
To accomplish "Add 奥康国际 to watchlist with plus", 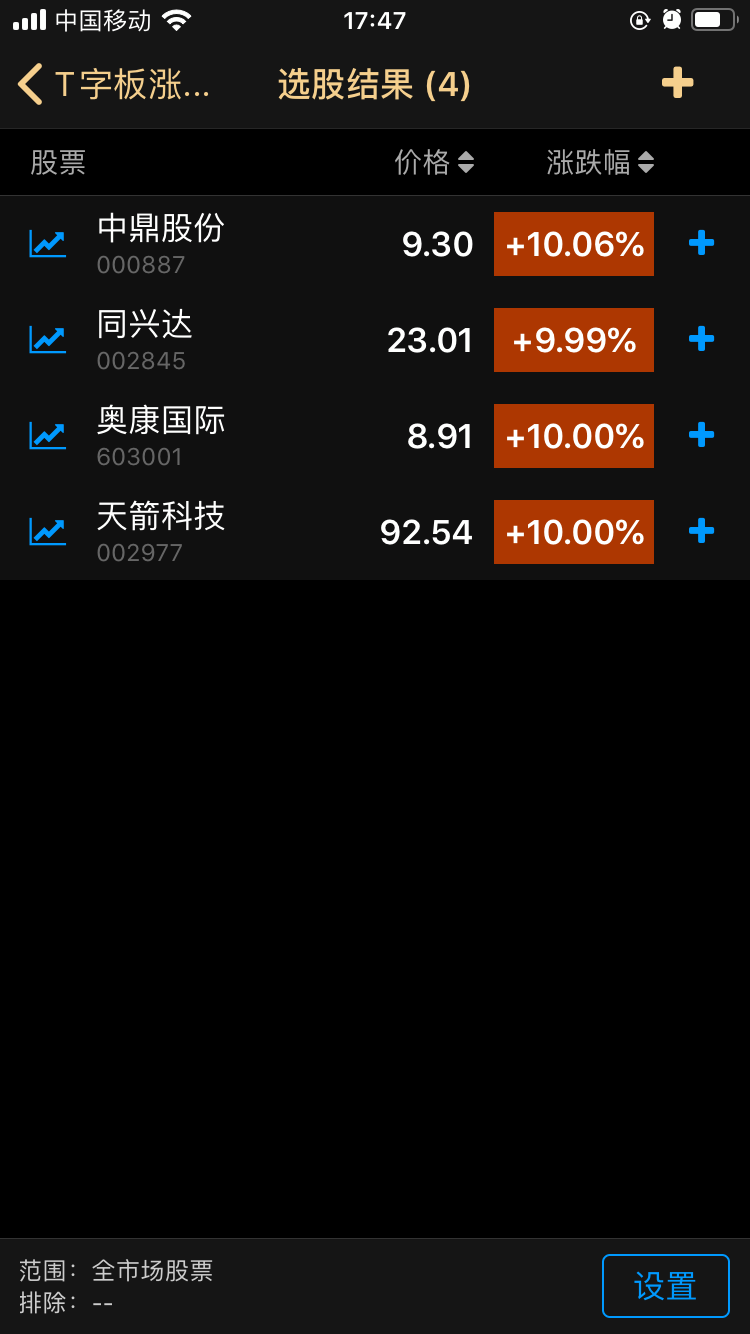I will (x=701, y=435).
